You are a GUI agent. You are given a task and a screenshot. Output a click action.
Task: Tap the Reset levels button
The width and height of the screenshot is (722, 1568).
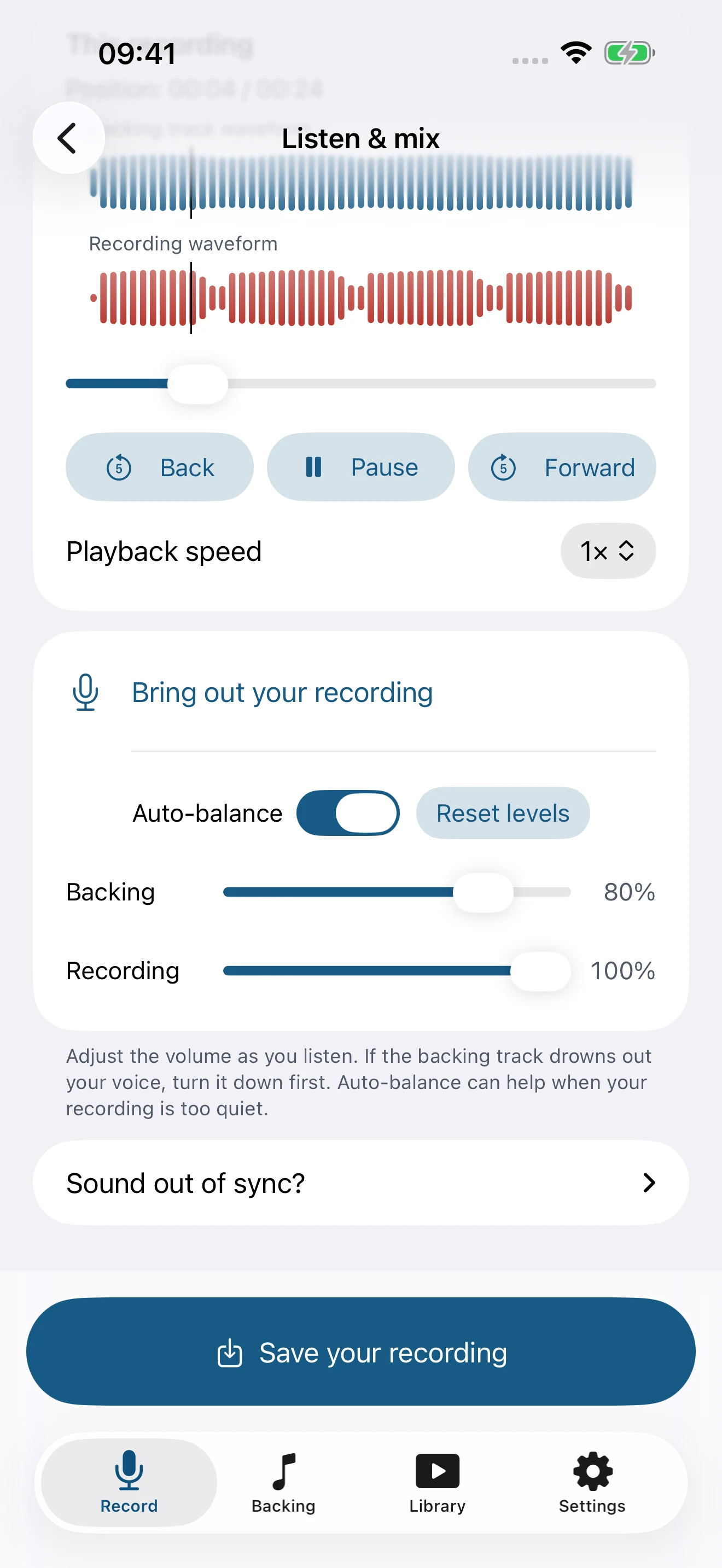click(x=503, y=812)
